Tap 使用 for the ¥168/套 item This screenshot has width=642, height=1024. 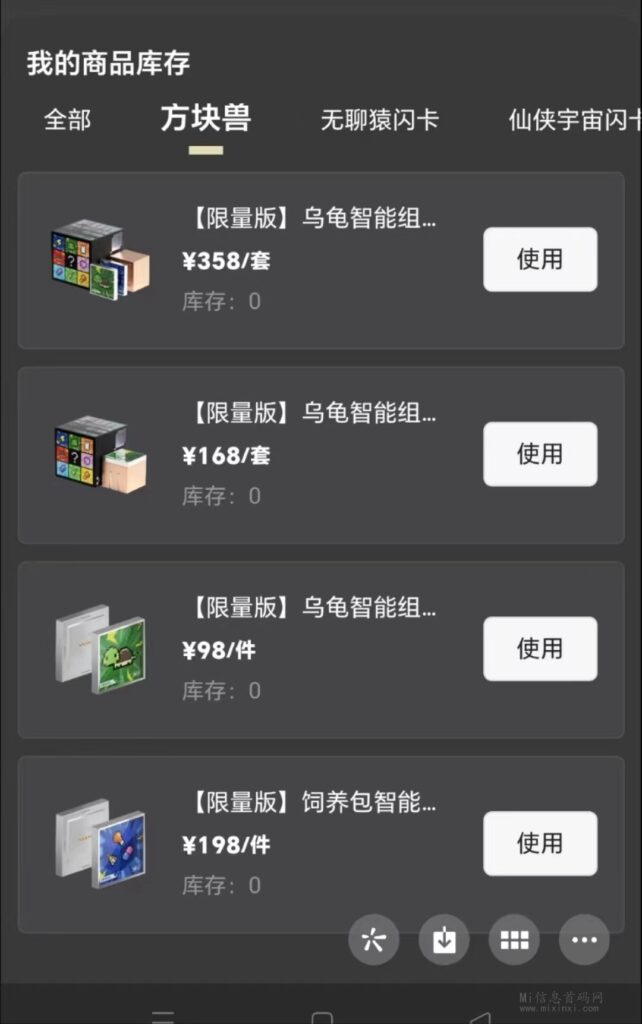click(x=540, y=454)
